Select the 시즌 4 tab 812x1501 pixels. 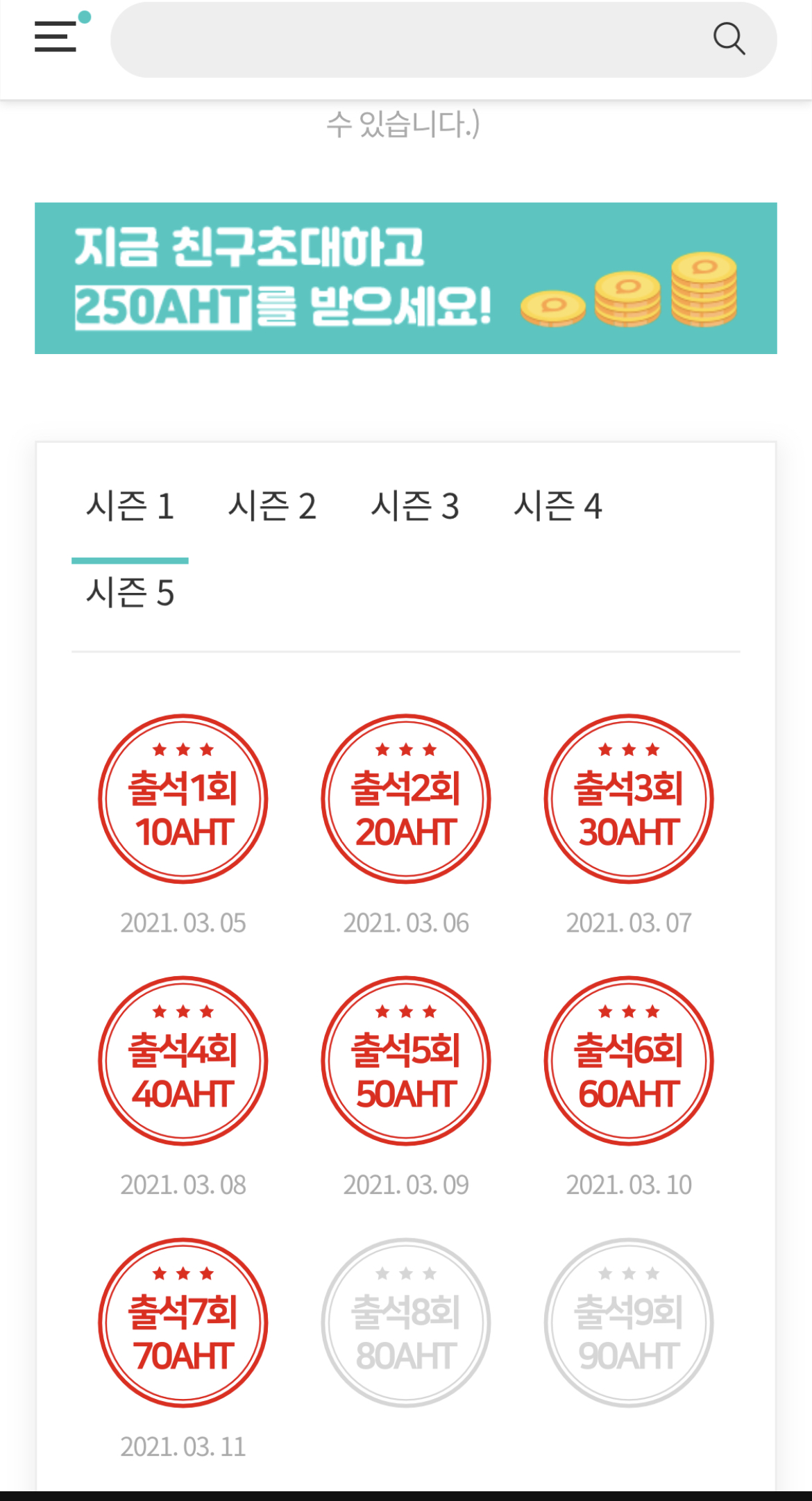(x=557, y=506)
